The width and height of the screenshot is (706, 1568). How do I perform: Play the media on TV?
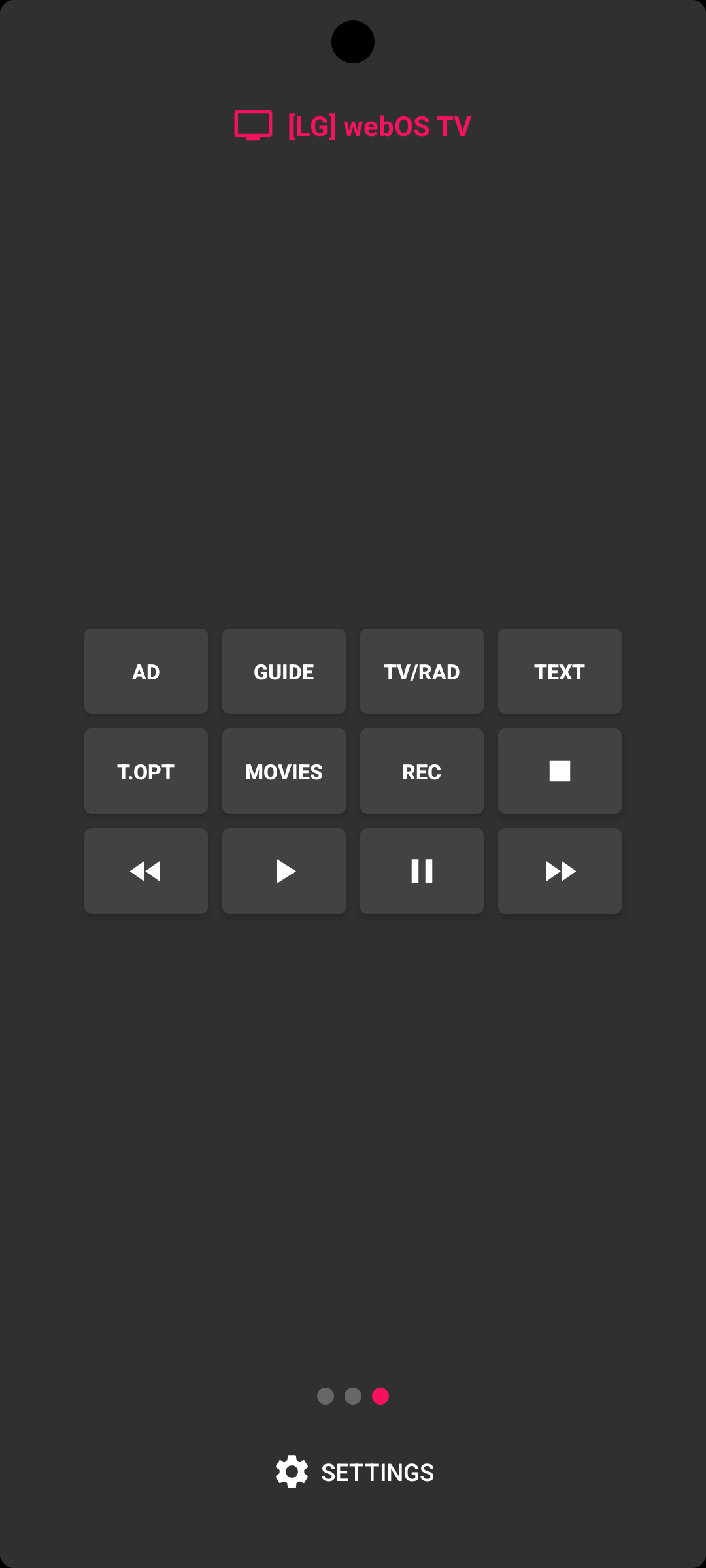(284, 872)
